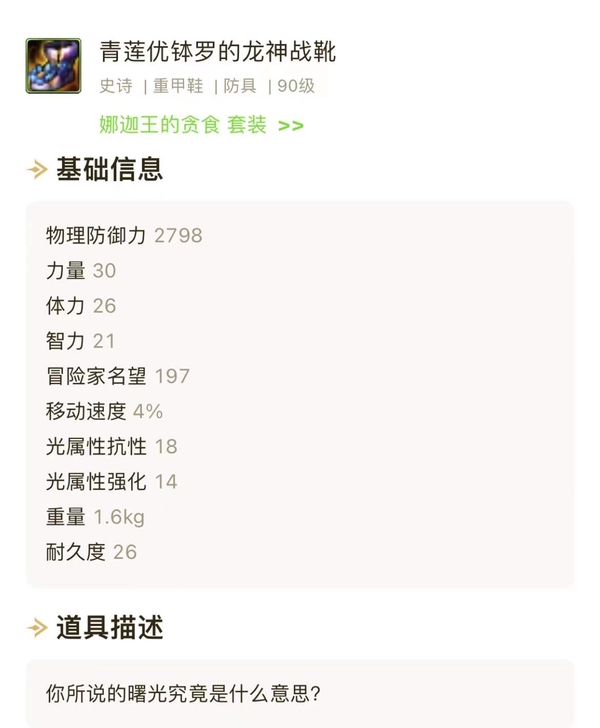The width and height of the screenshot is (600, 728).
Task: Open the 娜迦王的贪食 套装 link
Action: point(200,125)
